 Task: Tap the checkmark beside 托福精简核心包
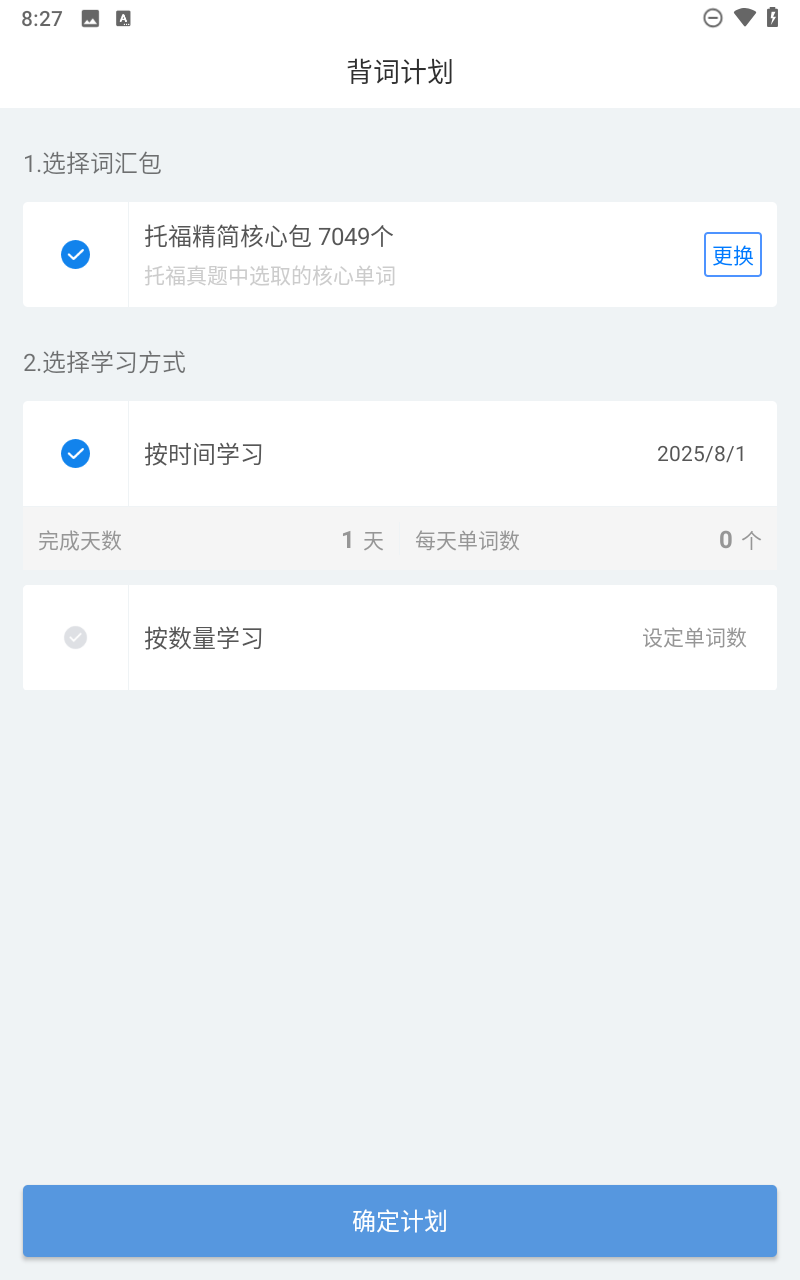click(76, 255)
